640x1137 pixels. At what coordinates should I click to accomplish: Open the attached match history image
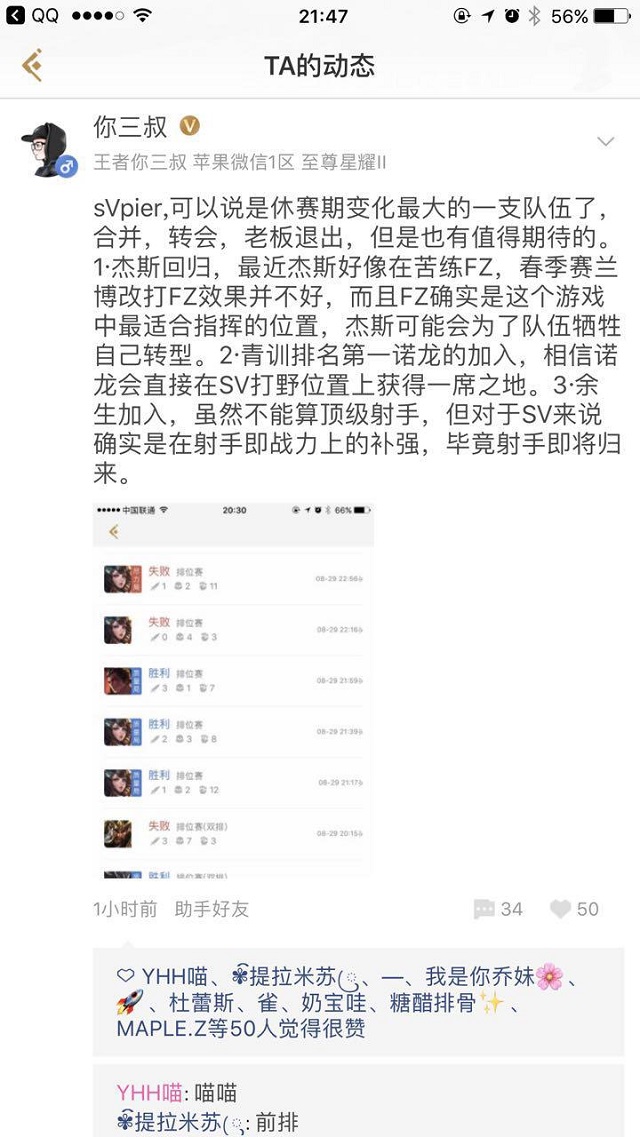tap(233, 689)
